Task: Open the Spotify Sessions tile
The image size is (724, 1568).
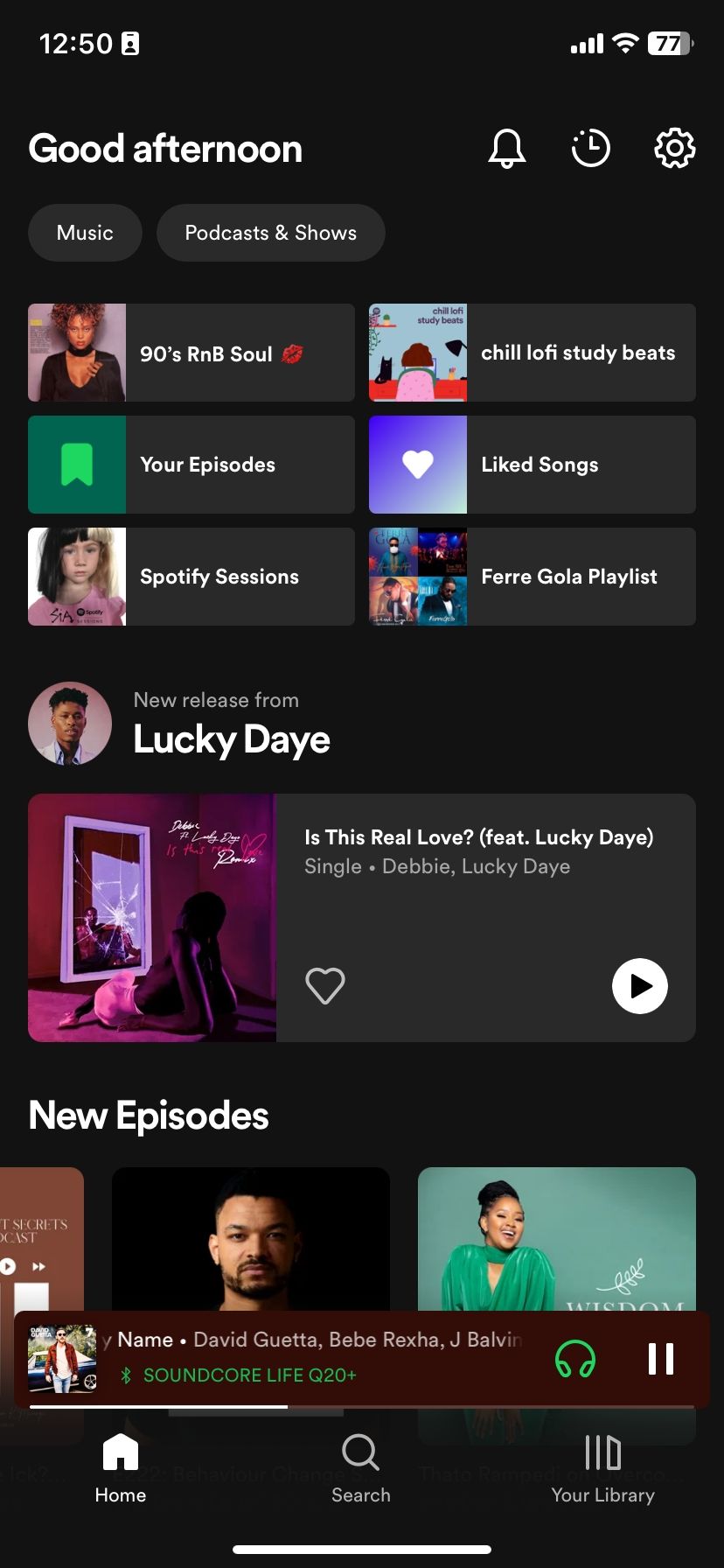Action: [191, 577]
